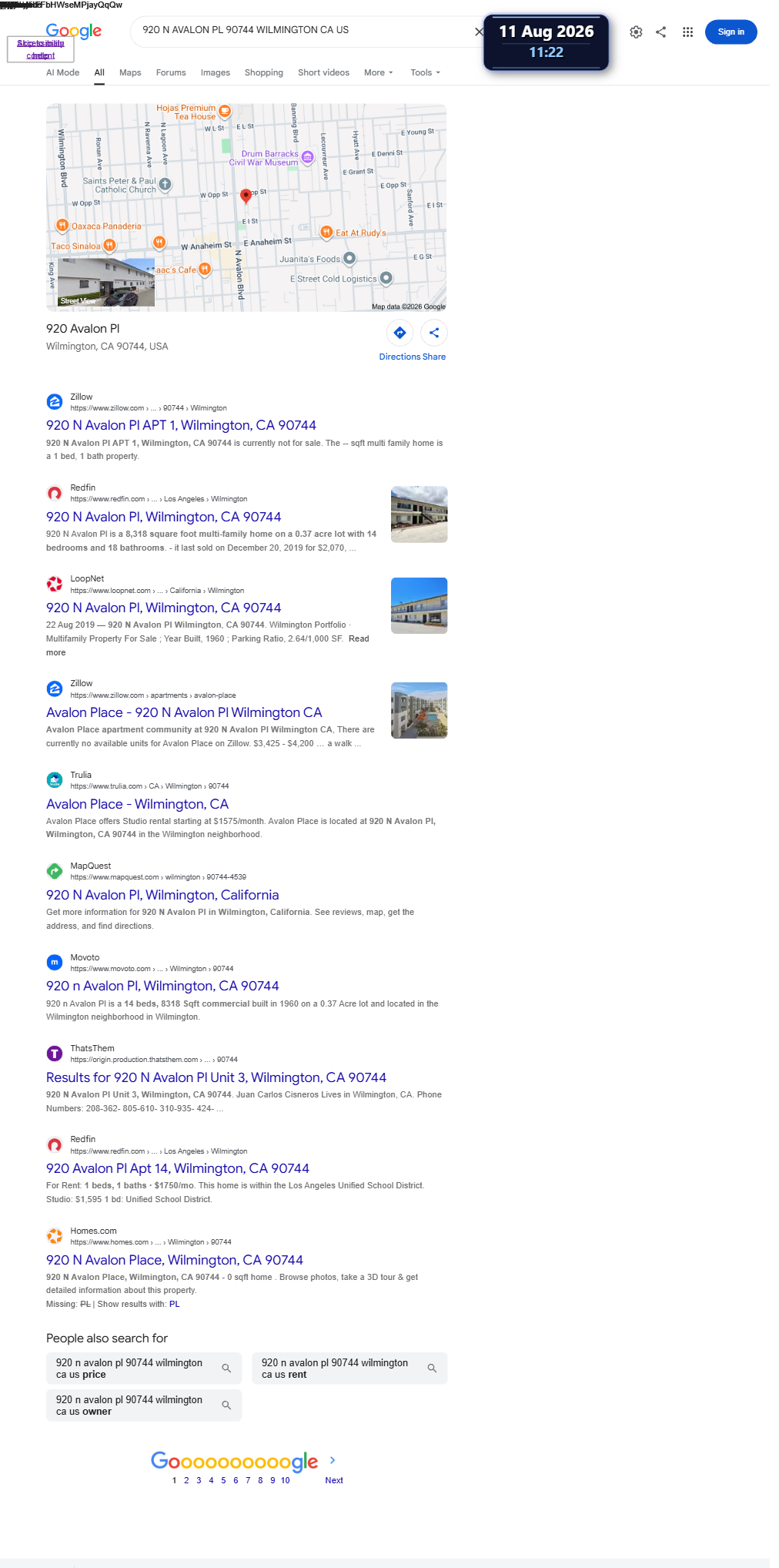Open Trulia's Avalon Place - Wilmington result
The height and width of the screenshot is (1568, 779).
(x=137, y=804)
